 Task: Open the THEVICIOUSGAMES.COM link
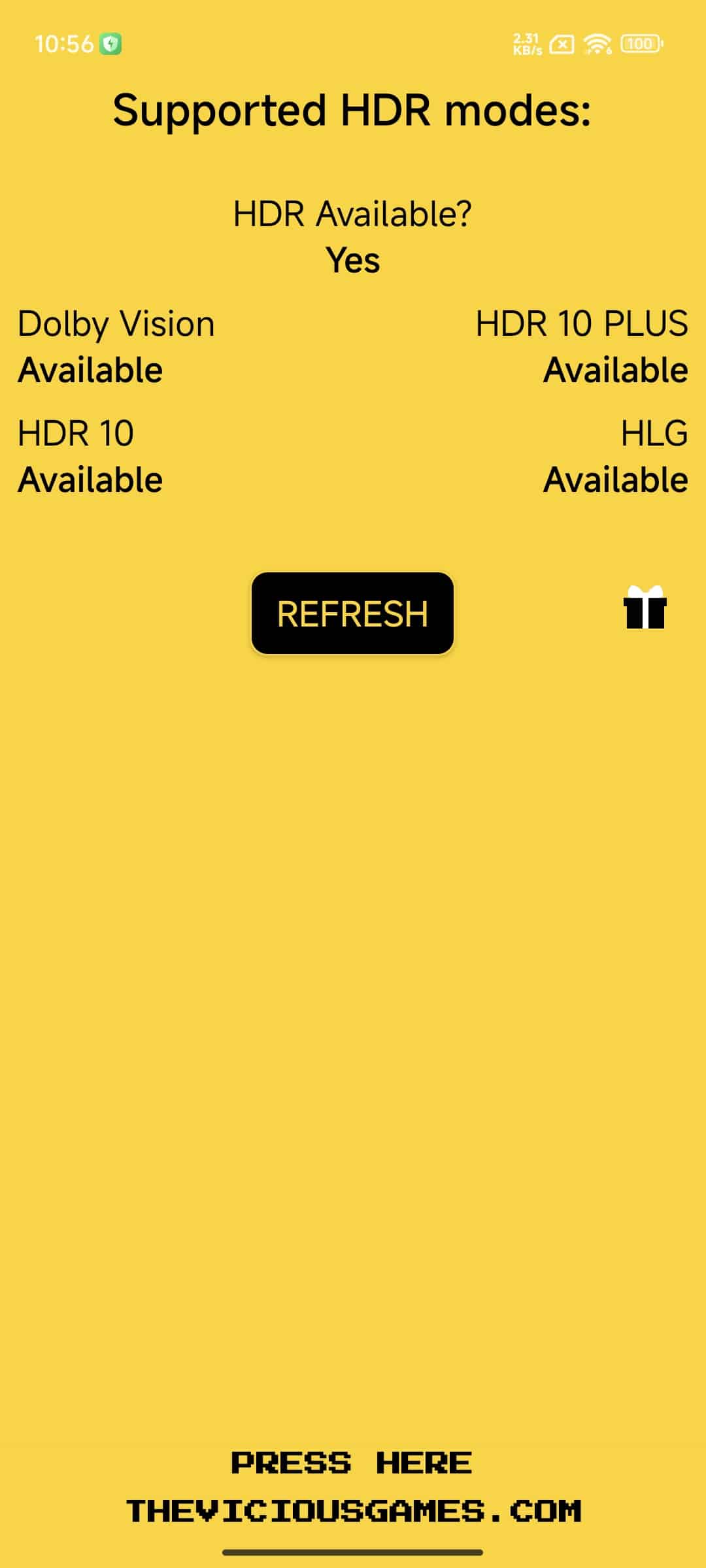point(353,1511)
